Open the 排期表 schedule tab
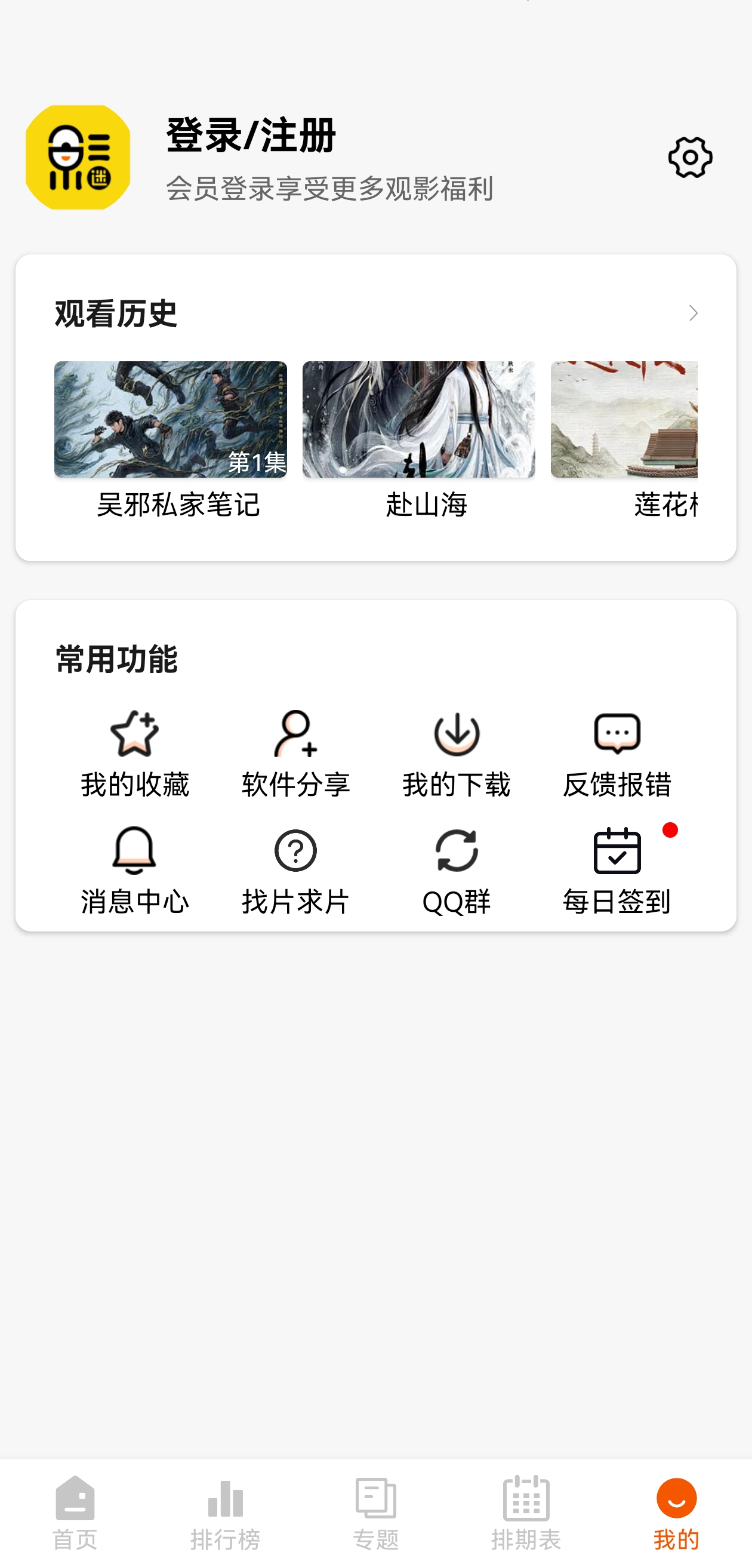The height and width of the screenshot is (1568, 752). (525, 1509)
